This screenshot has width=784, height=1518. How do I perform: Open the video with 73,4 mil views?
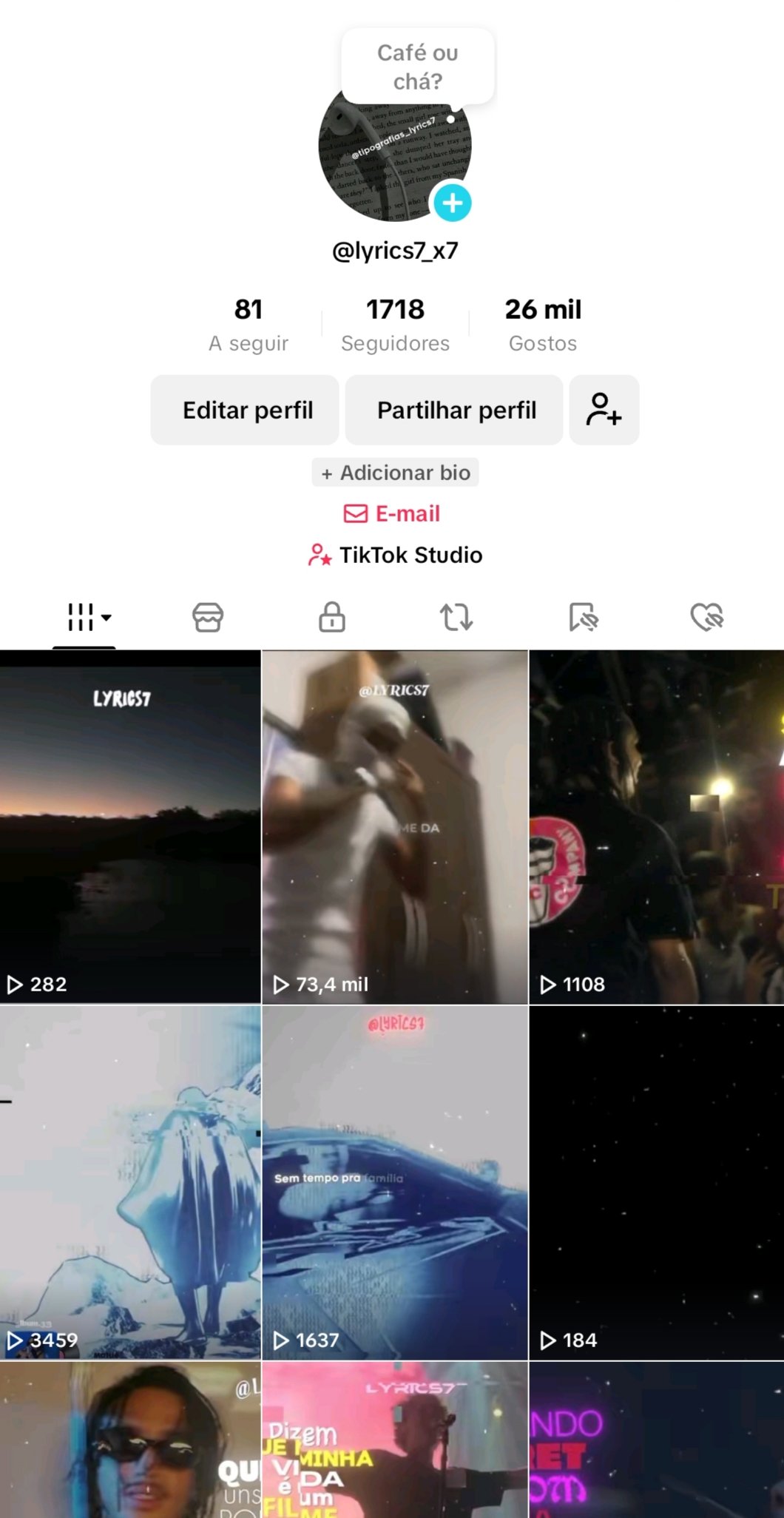tap(395, 827)
